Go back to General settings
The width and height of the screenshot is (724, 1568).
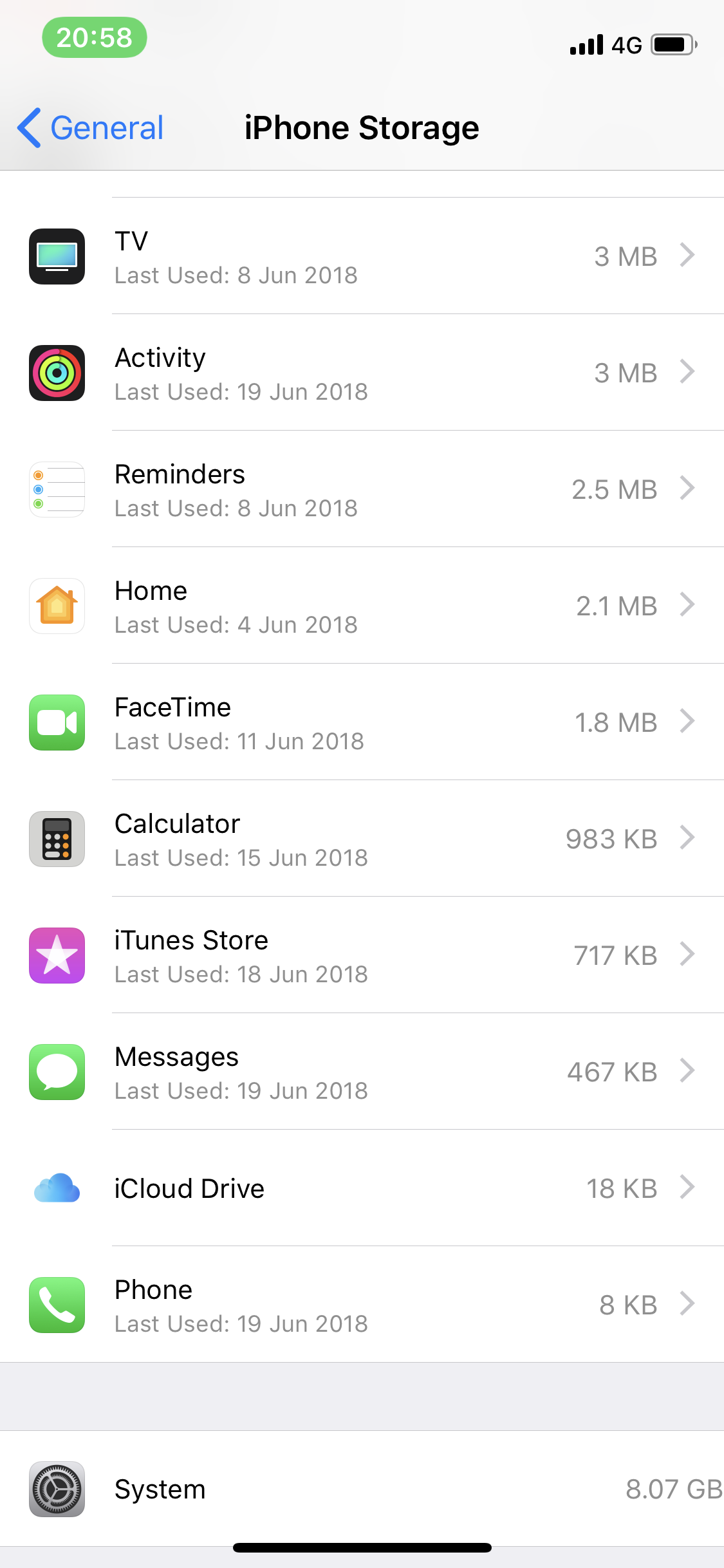91,127
